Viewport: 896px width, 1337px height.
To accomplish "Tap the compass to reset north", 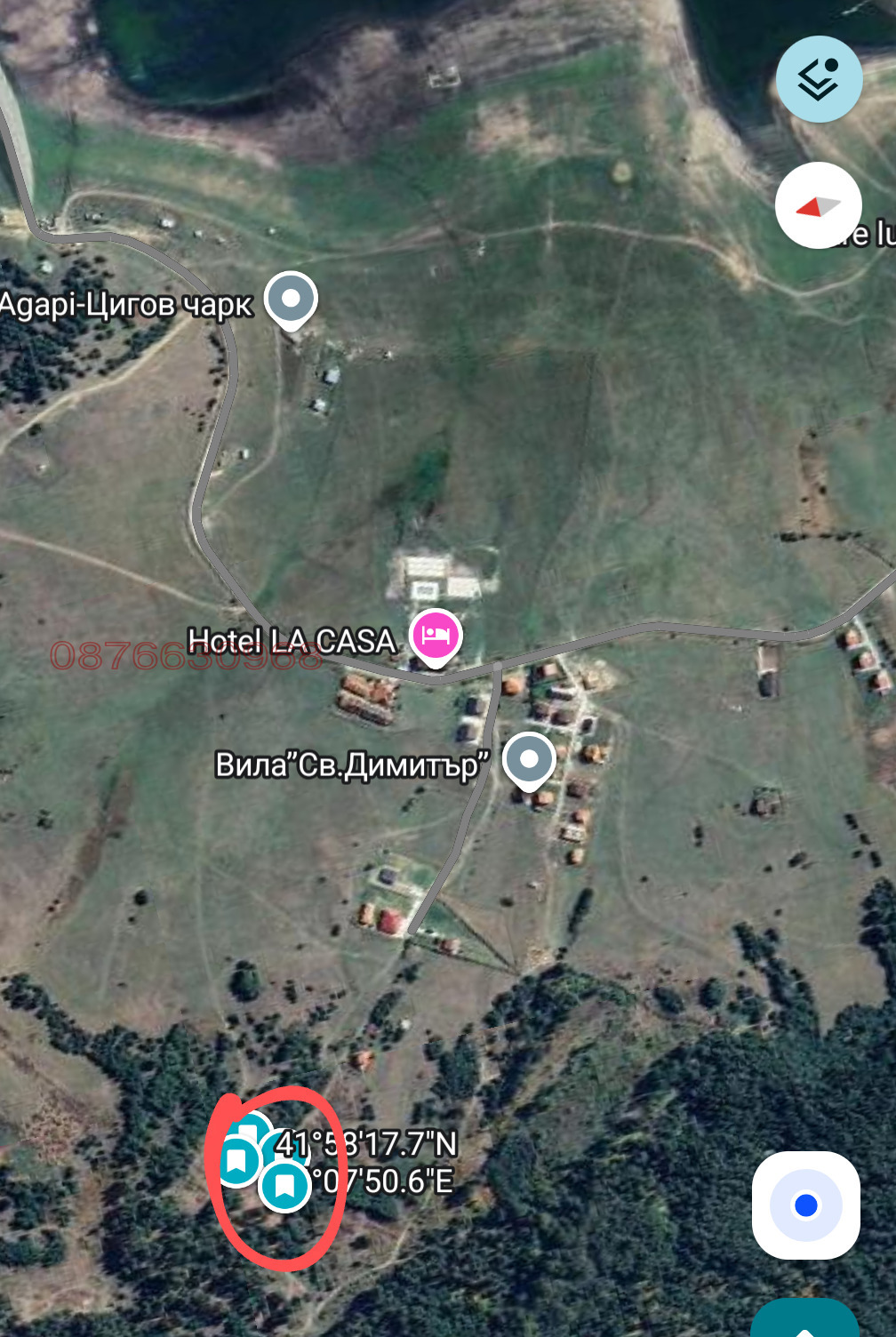I will click(x=818, y=206).
